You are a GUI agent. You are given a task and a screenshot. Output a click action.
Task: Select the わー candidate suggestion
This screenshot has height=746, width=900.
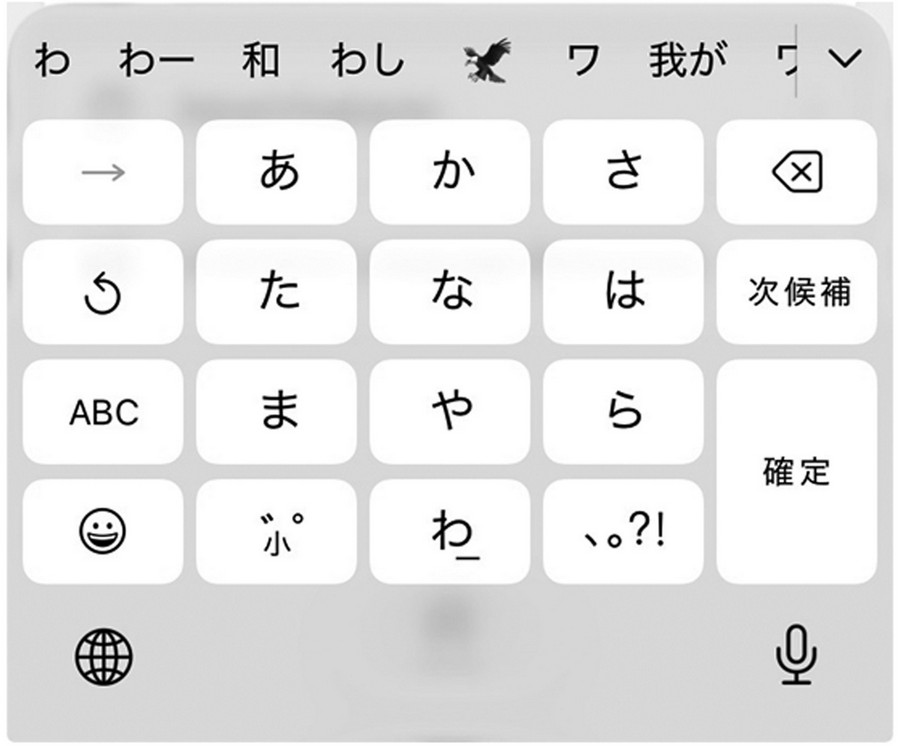click(157, 62)
